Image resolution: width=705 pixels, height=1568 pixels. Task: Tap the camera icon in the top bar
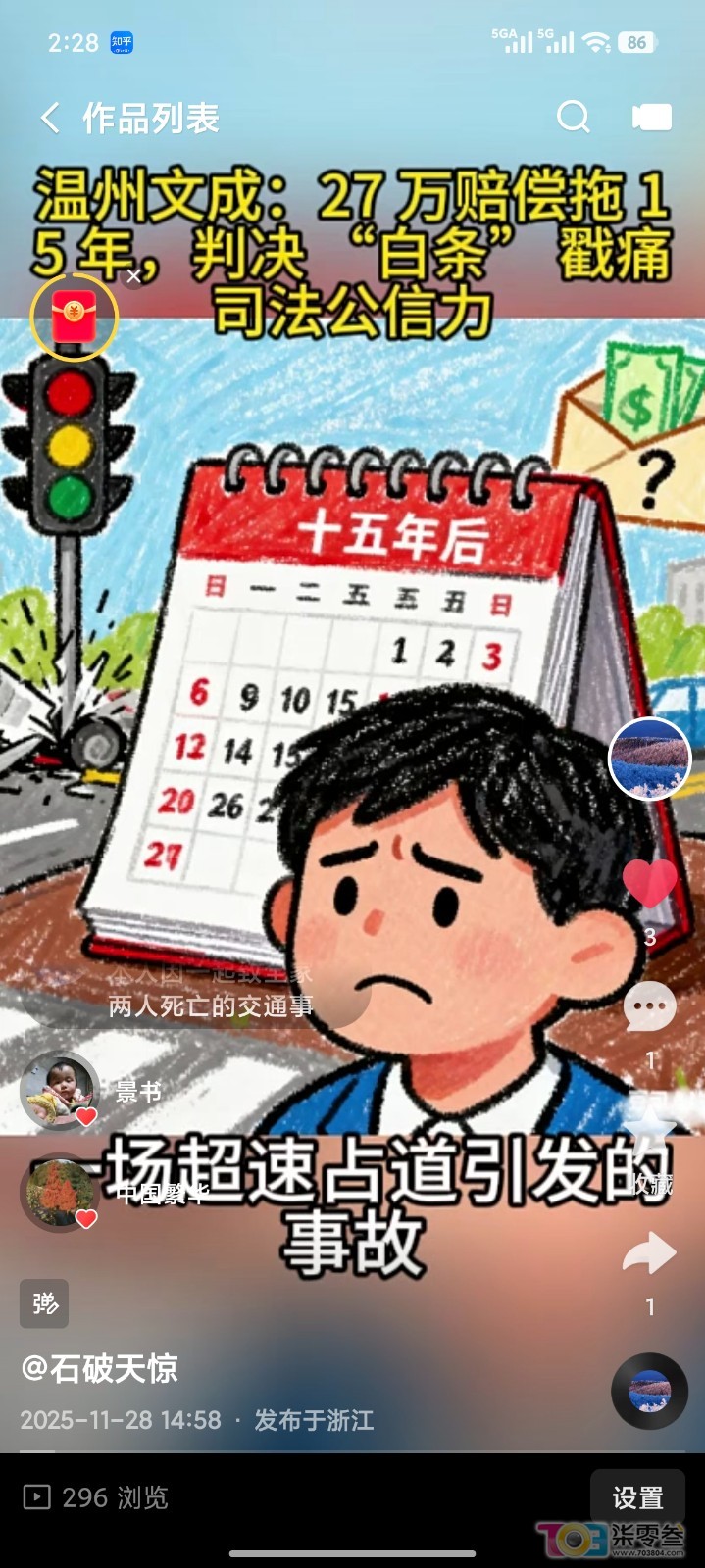(652, 119)
